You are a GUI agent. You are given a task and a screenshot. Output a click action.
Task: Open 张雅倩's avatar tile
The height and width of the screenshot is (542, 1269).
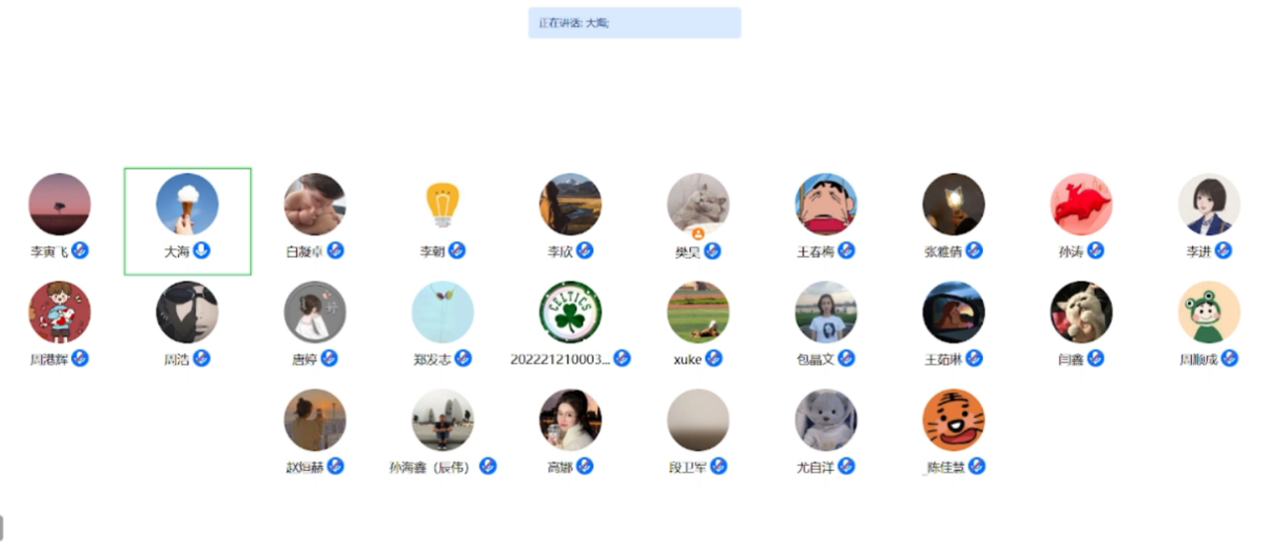click(x=953, y=205)
